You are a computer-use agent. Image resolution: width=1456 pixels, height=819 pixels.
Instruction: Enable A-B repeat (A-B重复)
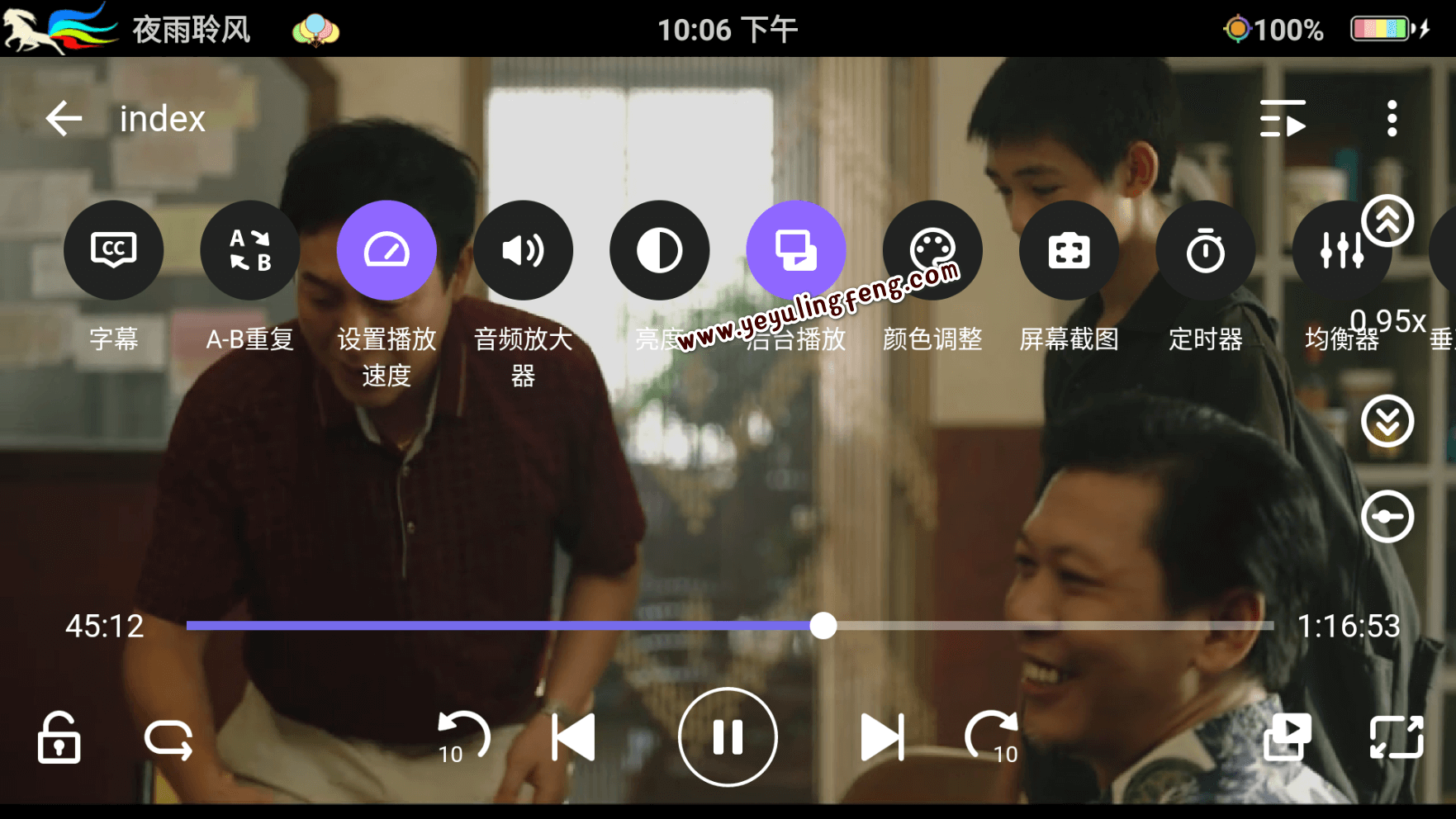pos(249,250)
